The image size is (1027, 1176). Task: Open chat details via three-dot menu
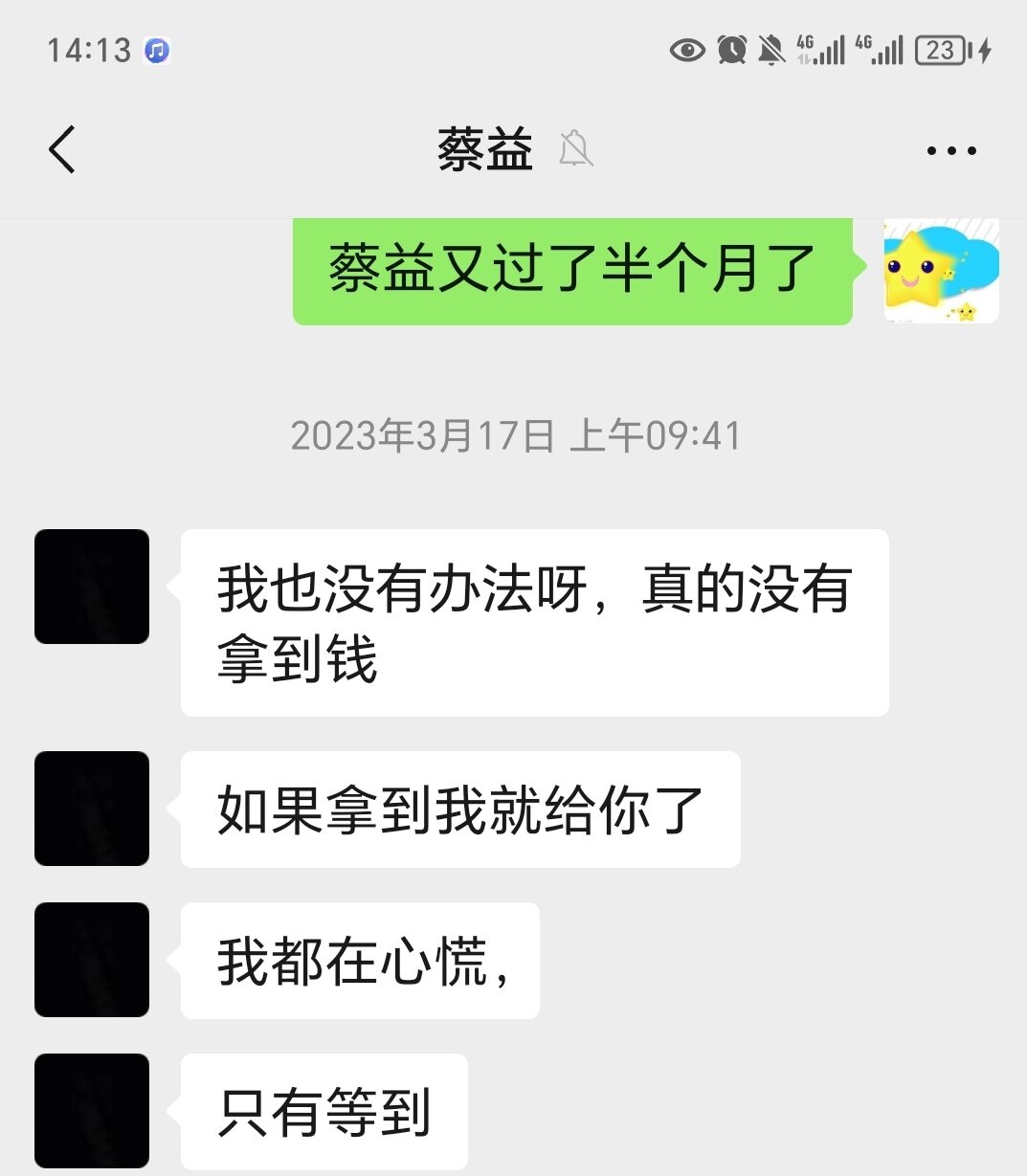951,150
